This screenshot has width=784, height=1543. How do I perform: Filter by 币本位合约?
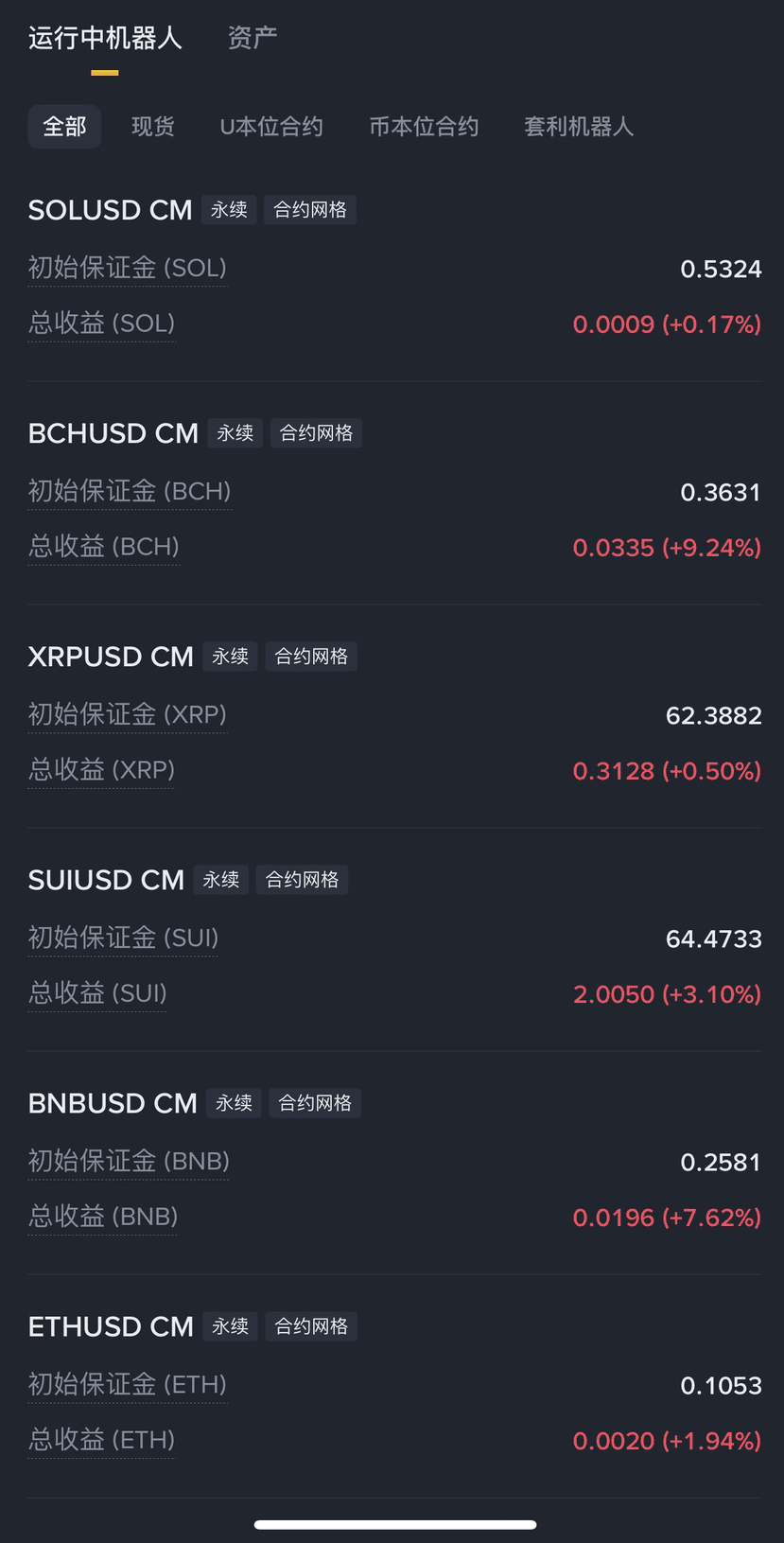pyautogui.click(x=424, y=127)
